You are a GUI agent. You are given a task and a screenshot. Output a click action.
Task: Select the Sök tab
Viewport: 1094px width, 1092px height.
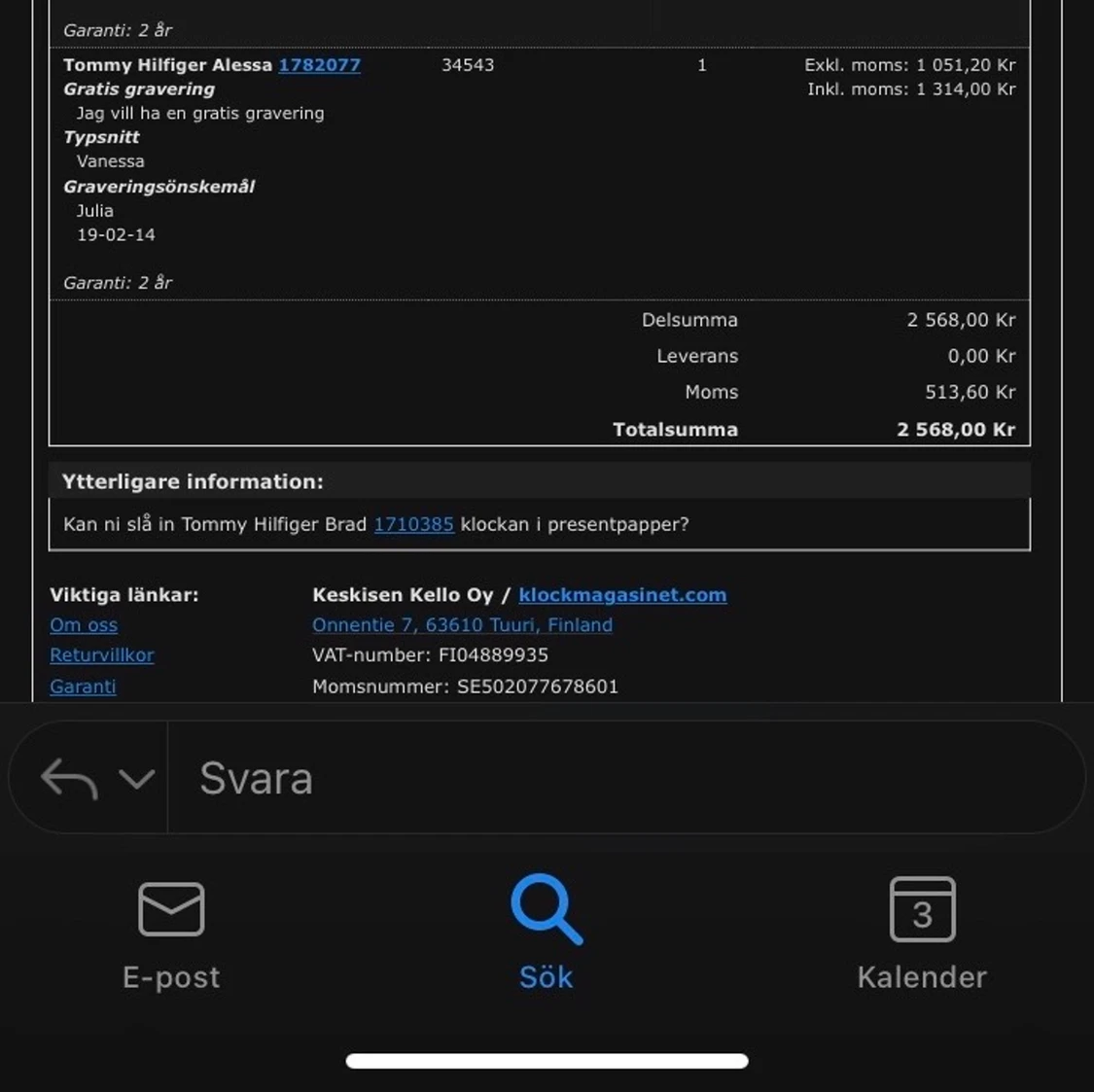coord(547,933)
